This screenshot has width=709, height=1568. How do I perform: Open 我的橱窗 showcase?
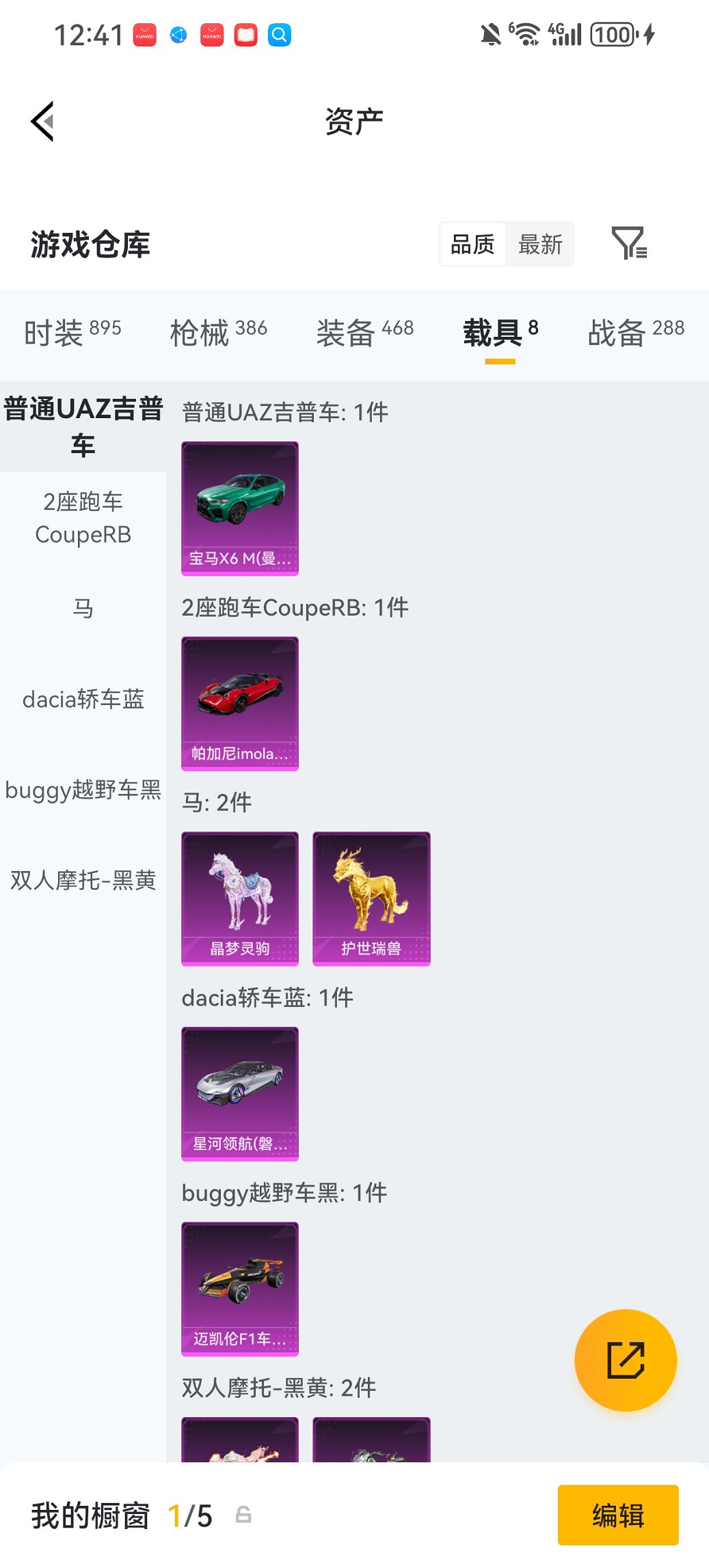tap(89, 1515)
